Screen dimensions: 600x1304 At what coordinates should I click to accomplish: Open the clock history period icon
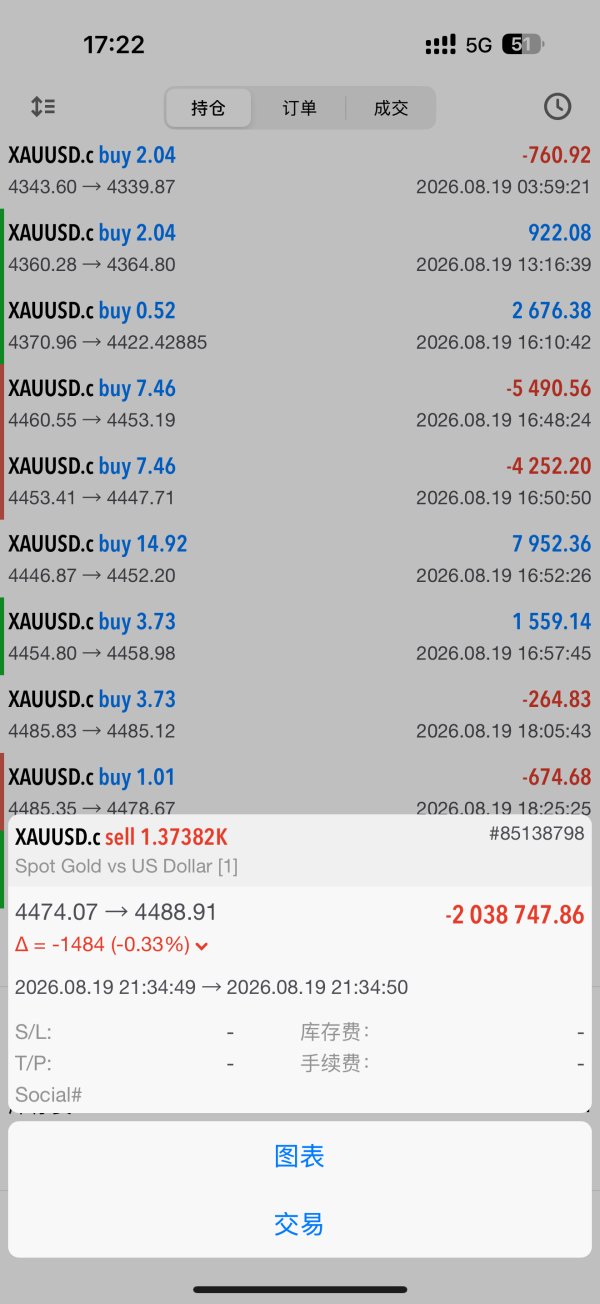557,107
